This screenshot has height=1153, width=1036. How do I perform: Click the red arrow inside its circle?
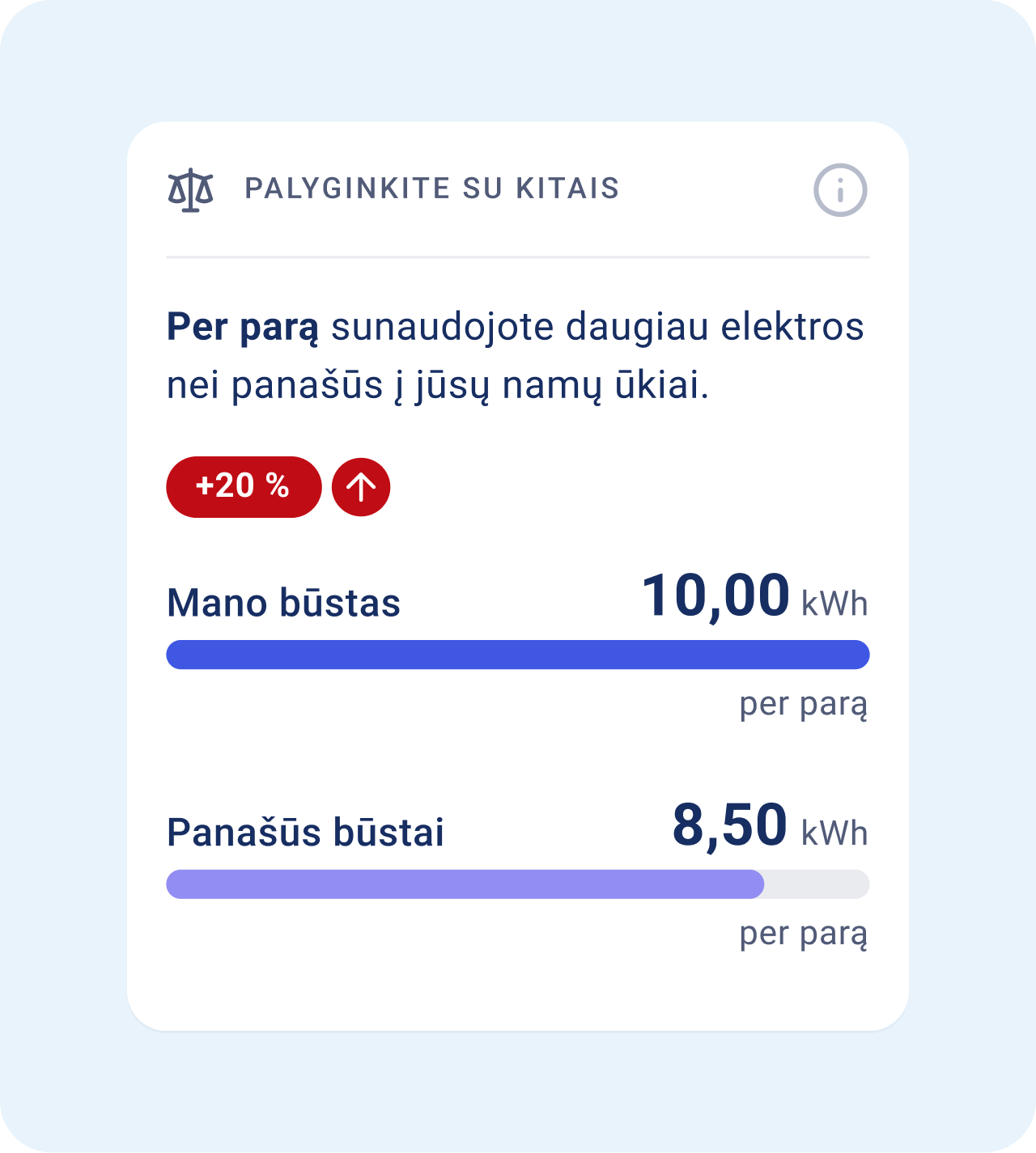point(359,486)
